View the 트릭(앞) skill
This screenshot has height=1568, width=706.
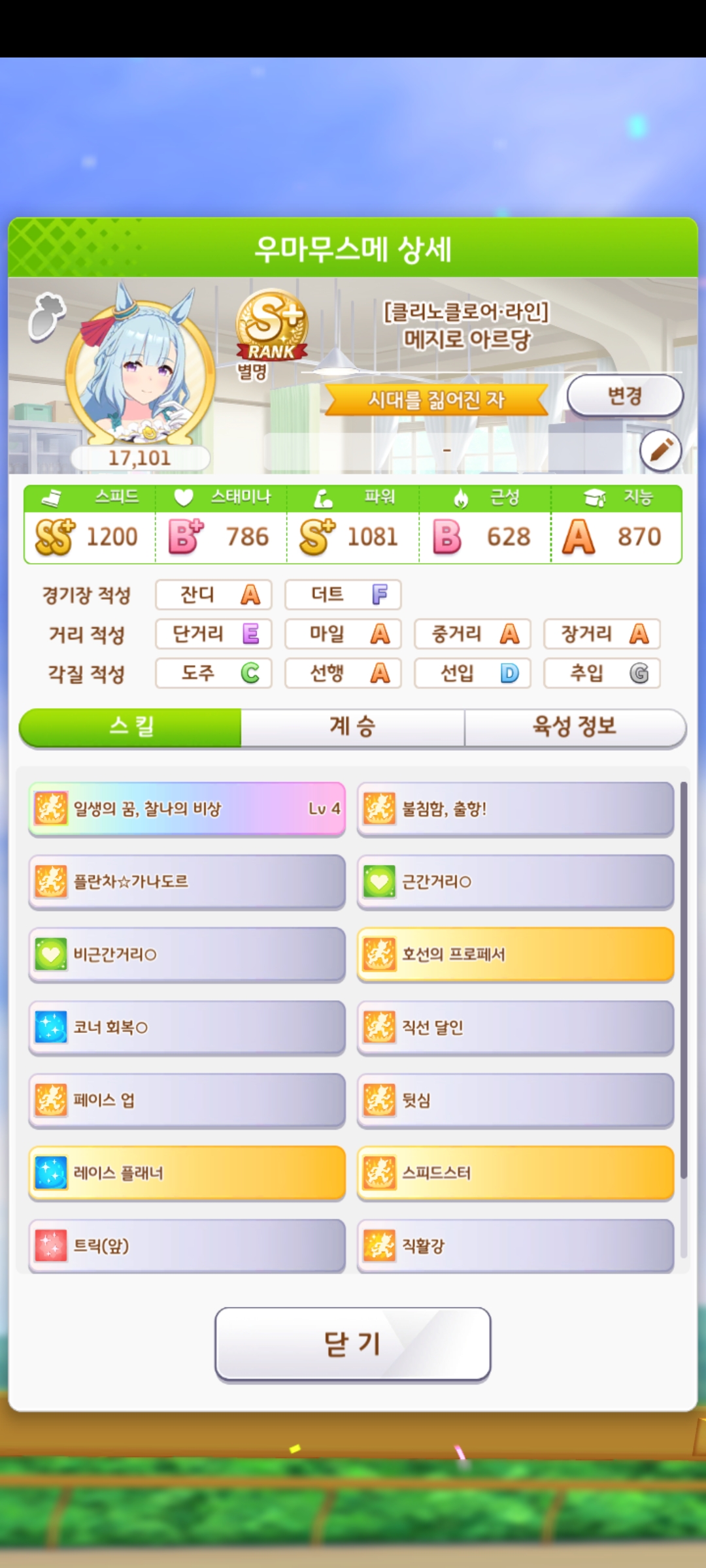pyautogui.click(x=187, y=1245)
